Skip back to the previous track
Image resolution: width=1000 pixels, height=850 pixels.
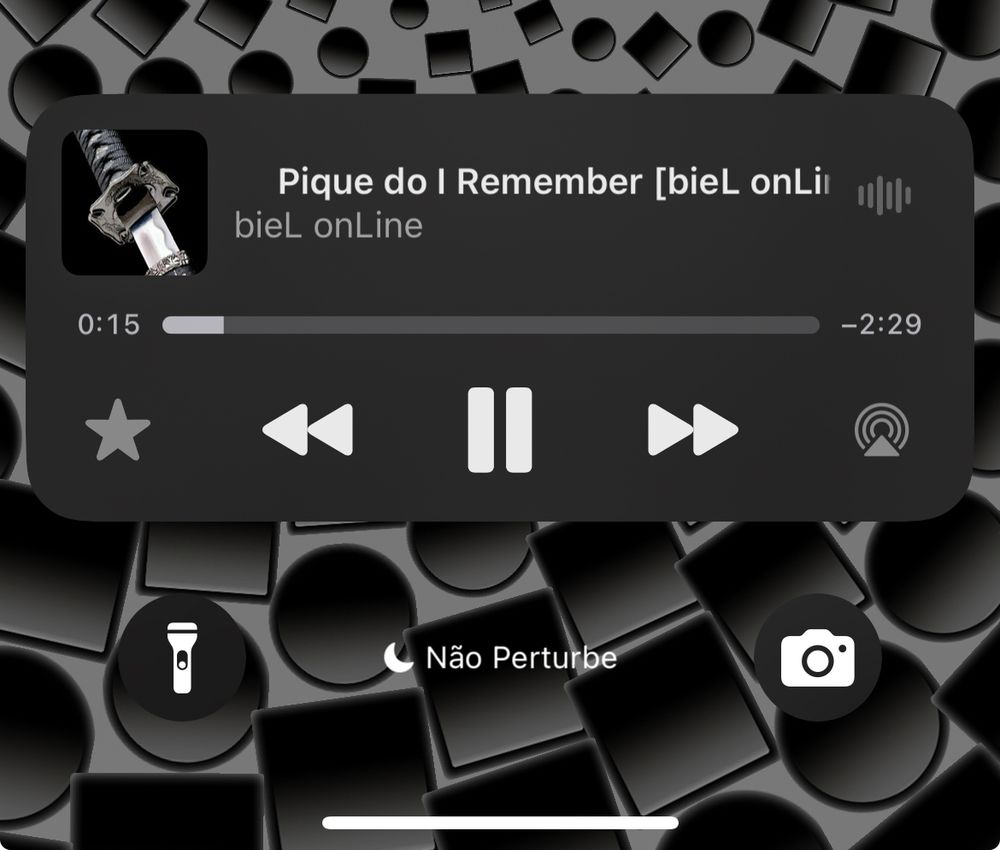(307, 430)
